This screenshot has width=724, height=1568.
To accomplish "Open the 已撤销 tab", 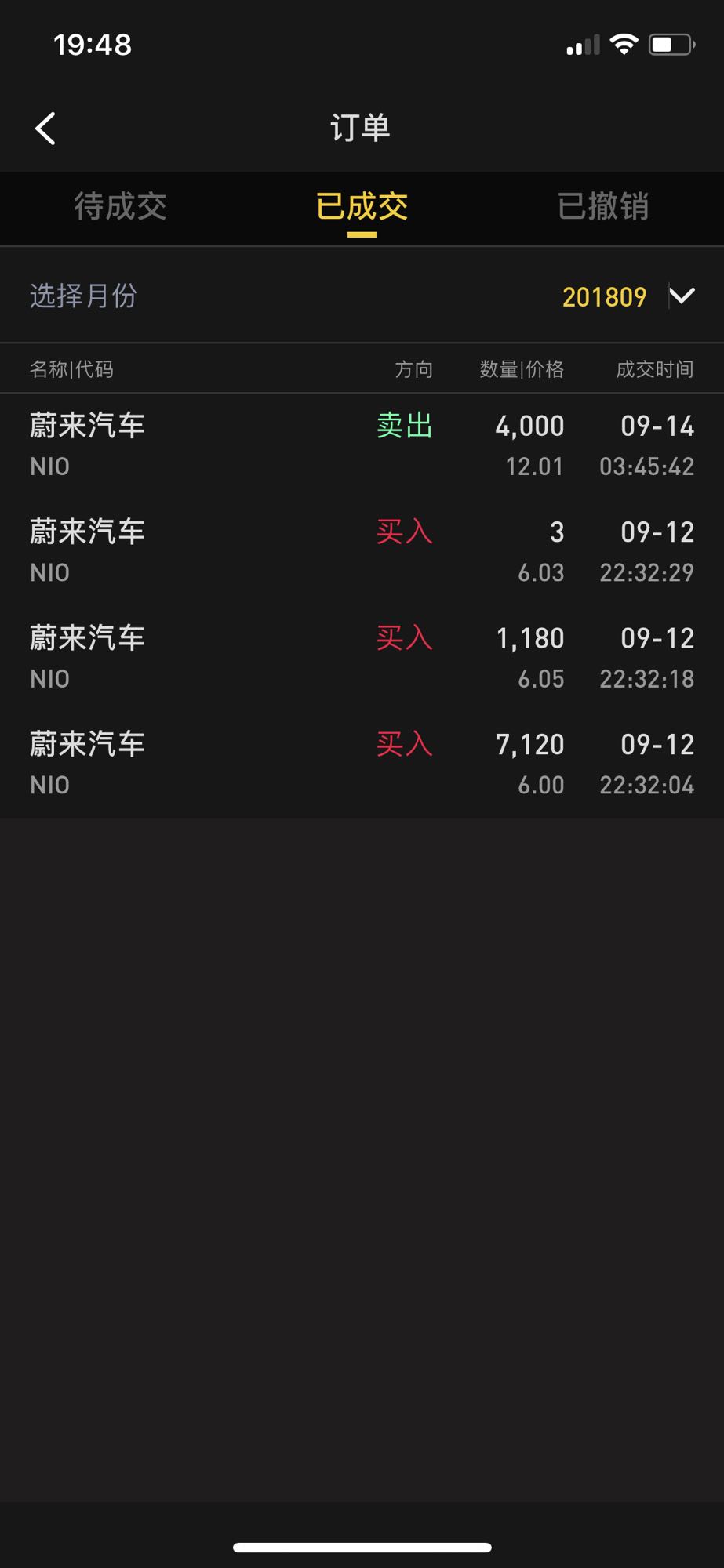I will point(603,207).
